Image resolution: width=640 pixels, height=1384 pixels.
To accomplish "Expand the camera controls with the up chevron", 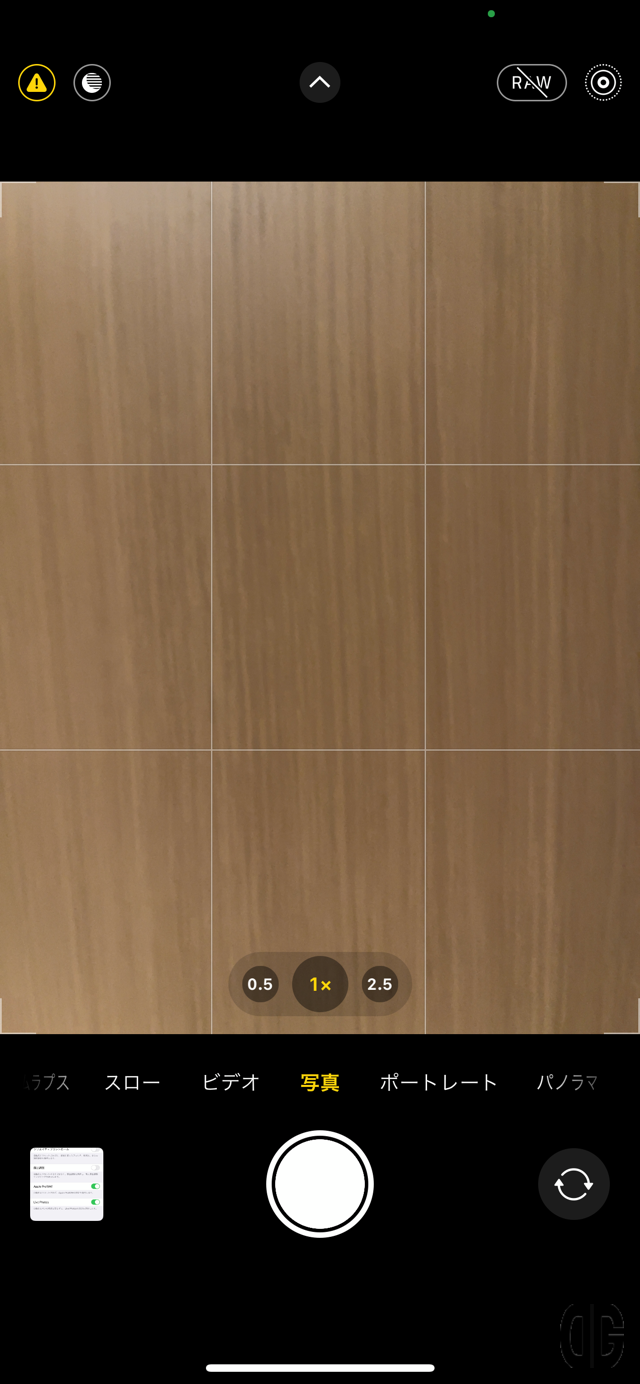I will 320,83.
